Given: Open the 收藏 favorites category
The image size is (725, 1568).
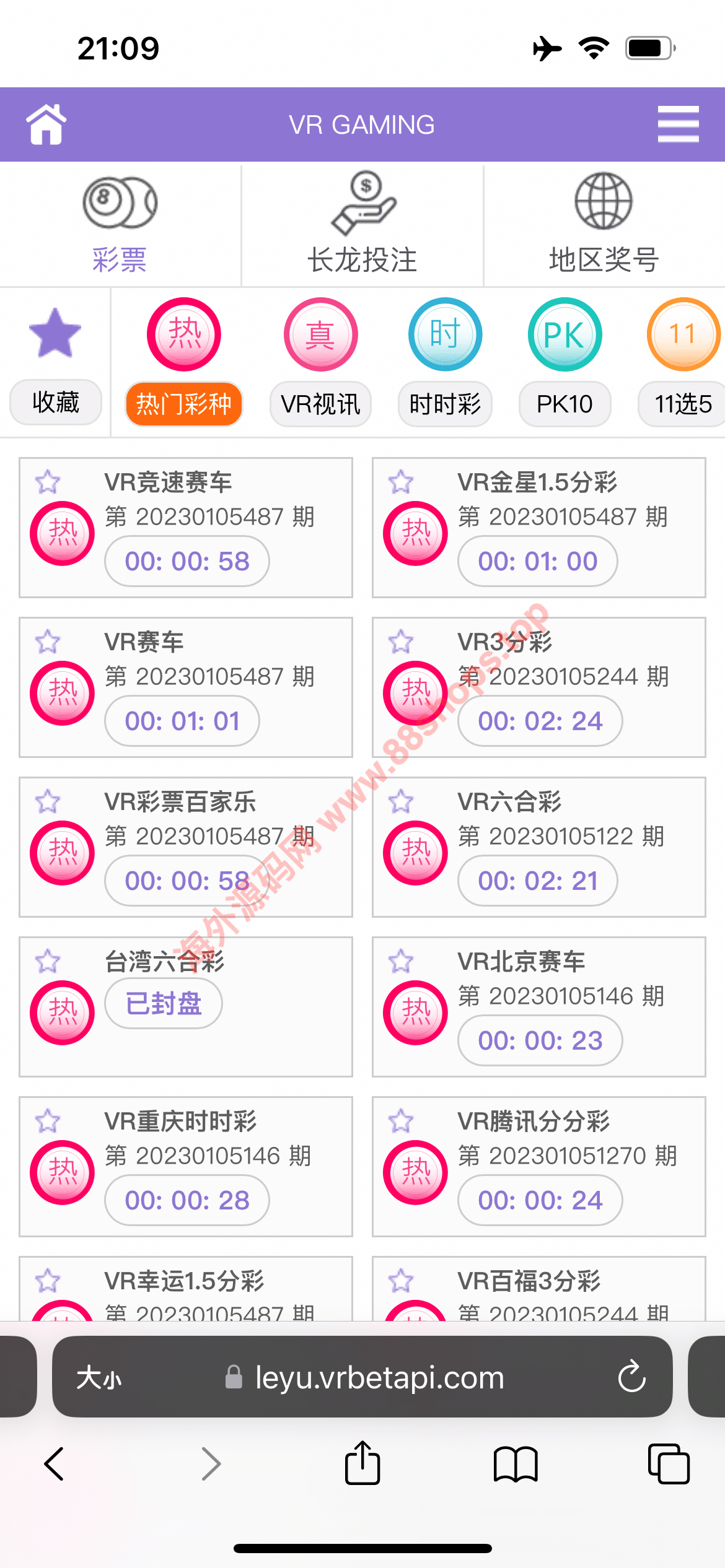Looking at the screenshot, I should pos(55,365).
